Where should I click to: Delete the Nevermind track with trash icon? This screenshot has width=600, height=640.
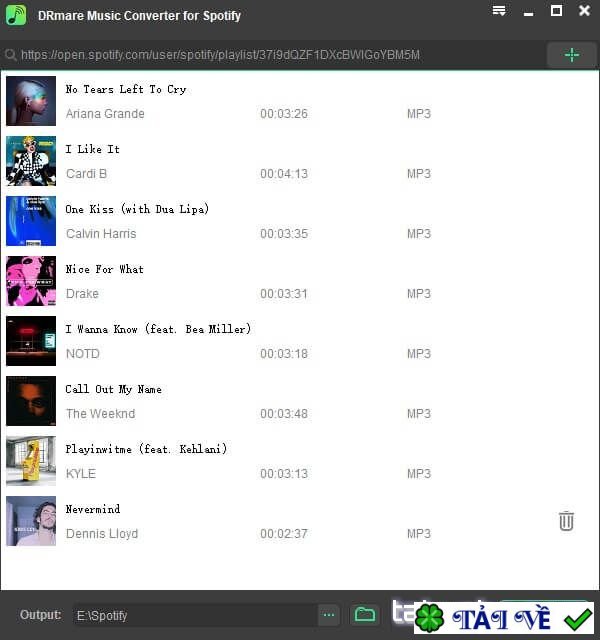click(x=566, y=521)
